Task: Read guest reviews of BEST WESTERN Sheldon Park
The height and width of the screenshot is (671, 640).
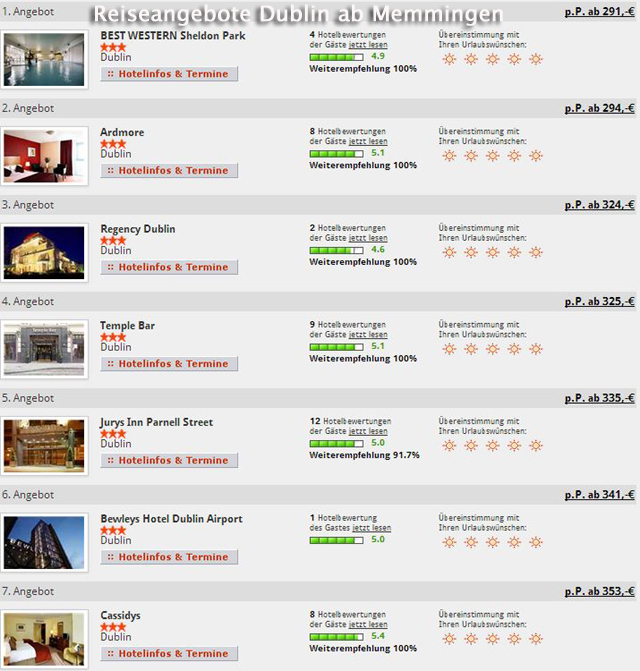Action: (367, 45)
